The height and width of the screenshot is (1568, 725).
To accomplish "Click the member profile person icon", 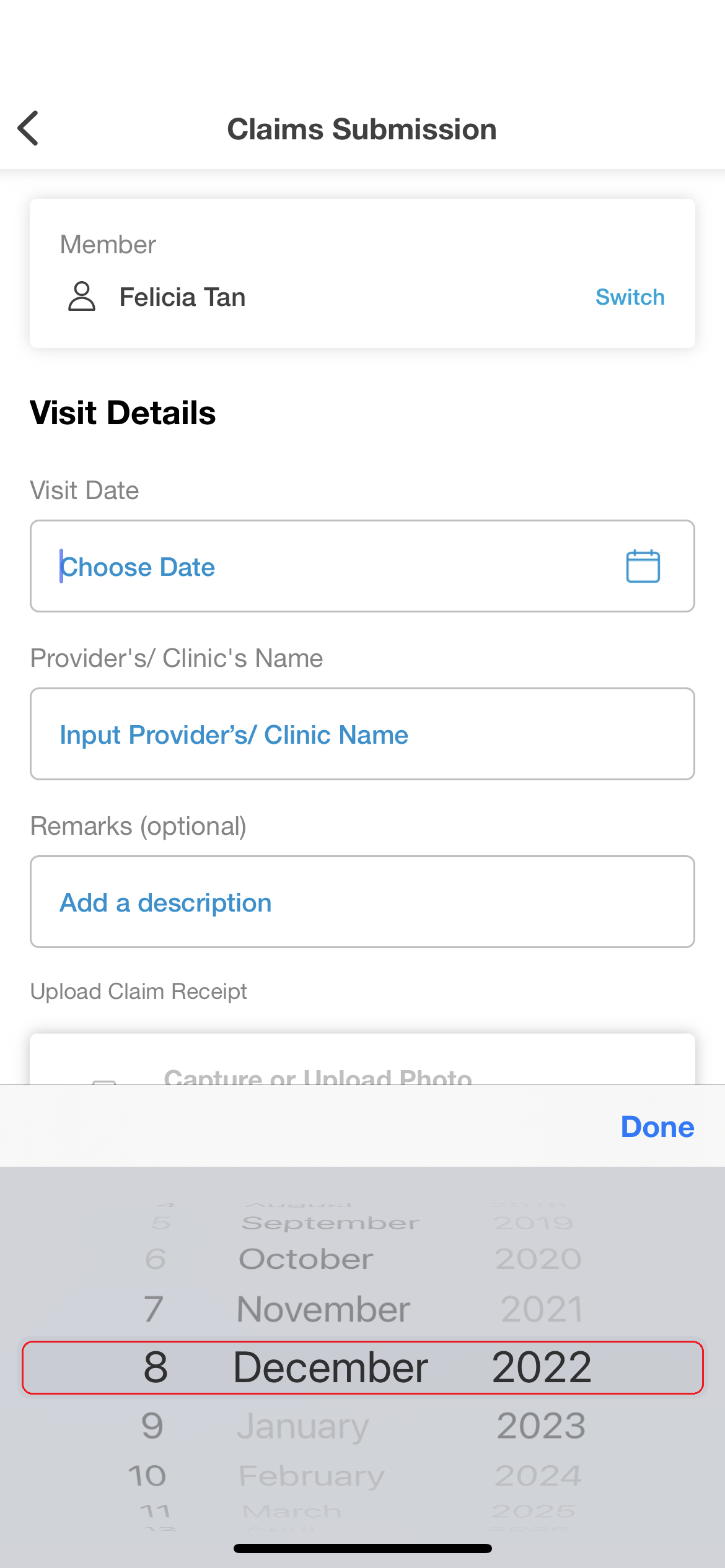I will click(82, 297).
